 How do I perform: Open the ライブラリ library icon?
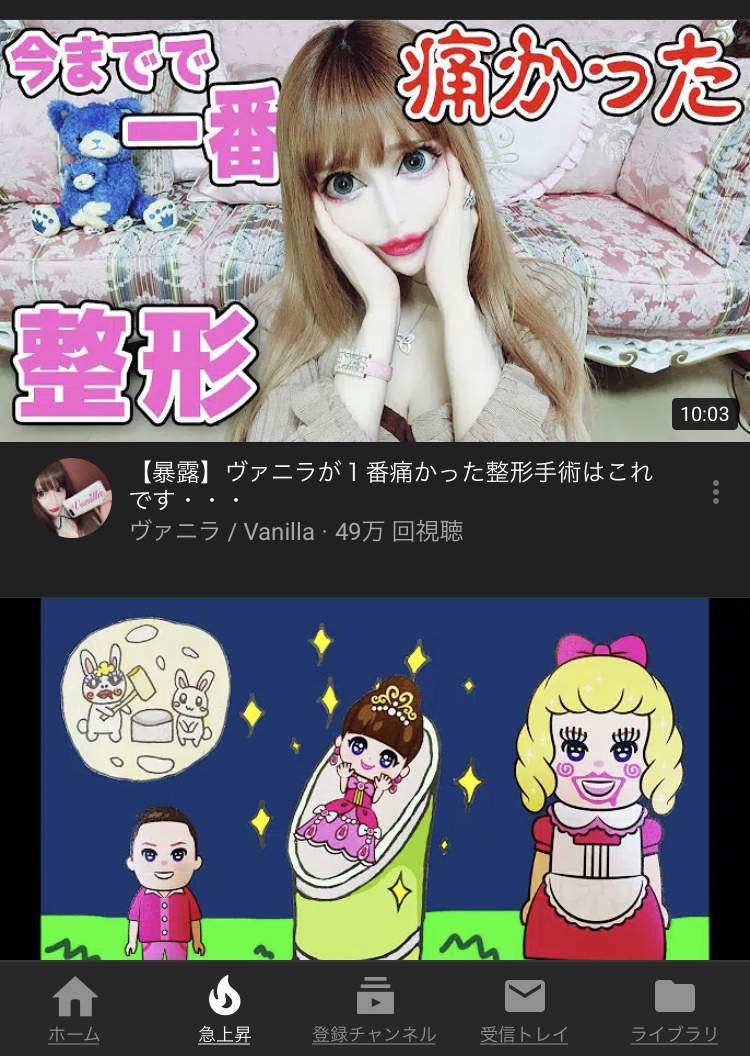click(675, 997)
